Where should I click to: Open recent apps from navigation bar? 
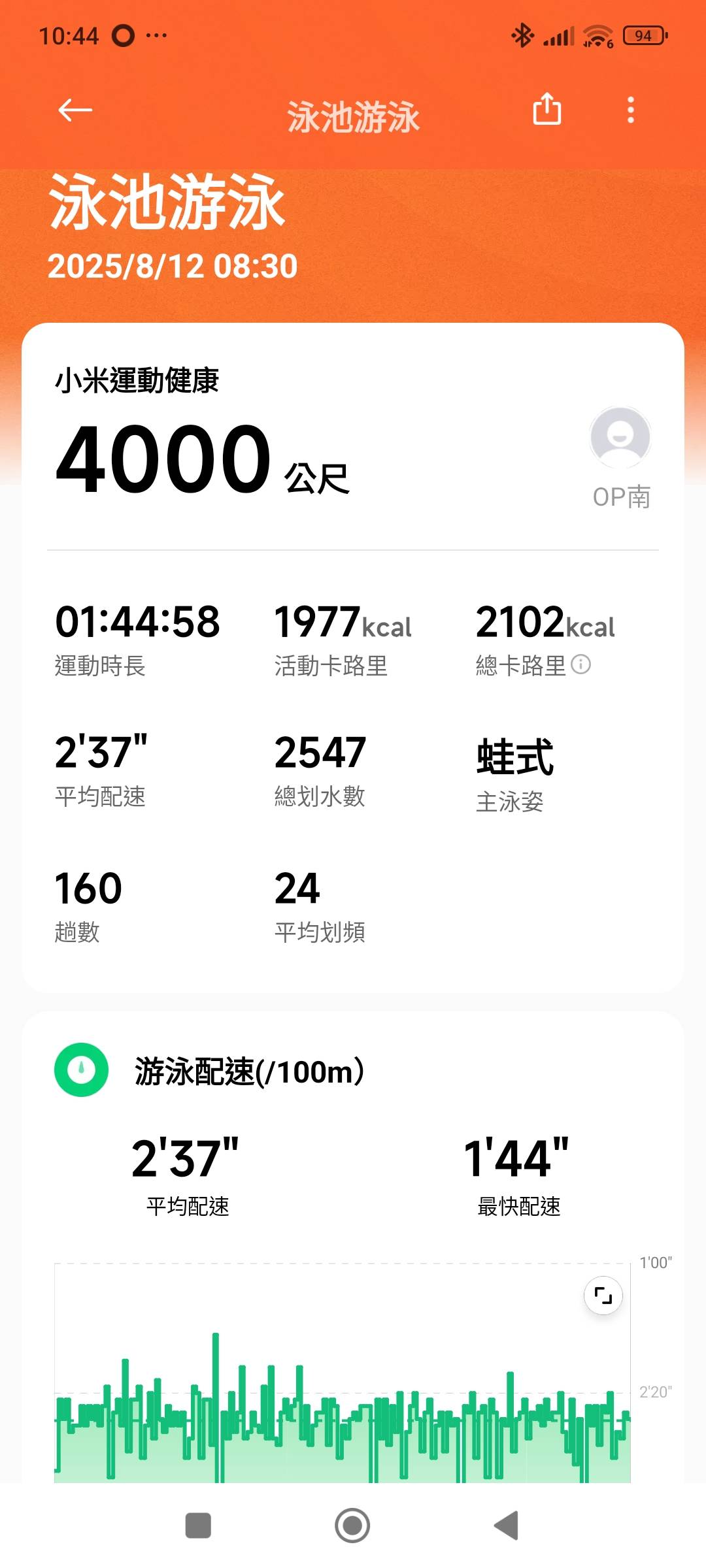point(198,1526)
